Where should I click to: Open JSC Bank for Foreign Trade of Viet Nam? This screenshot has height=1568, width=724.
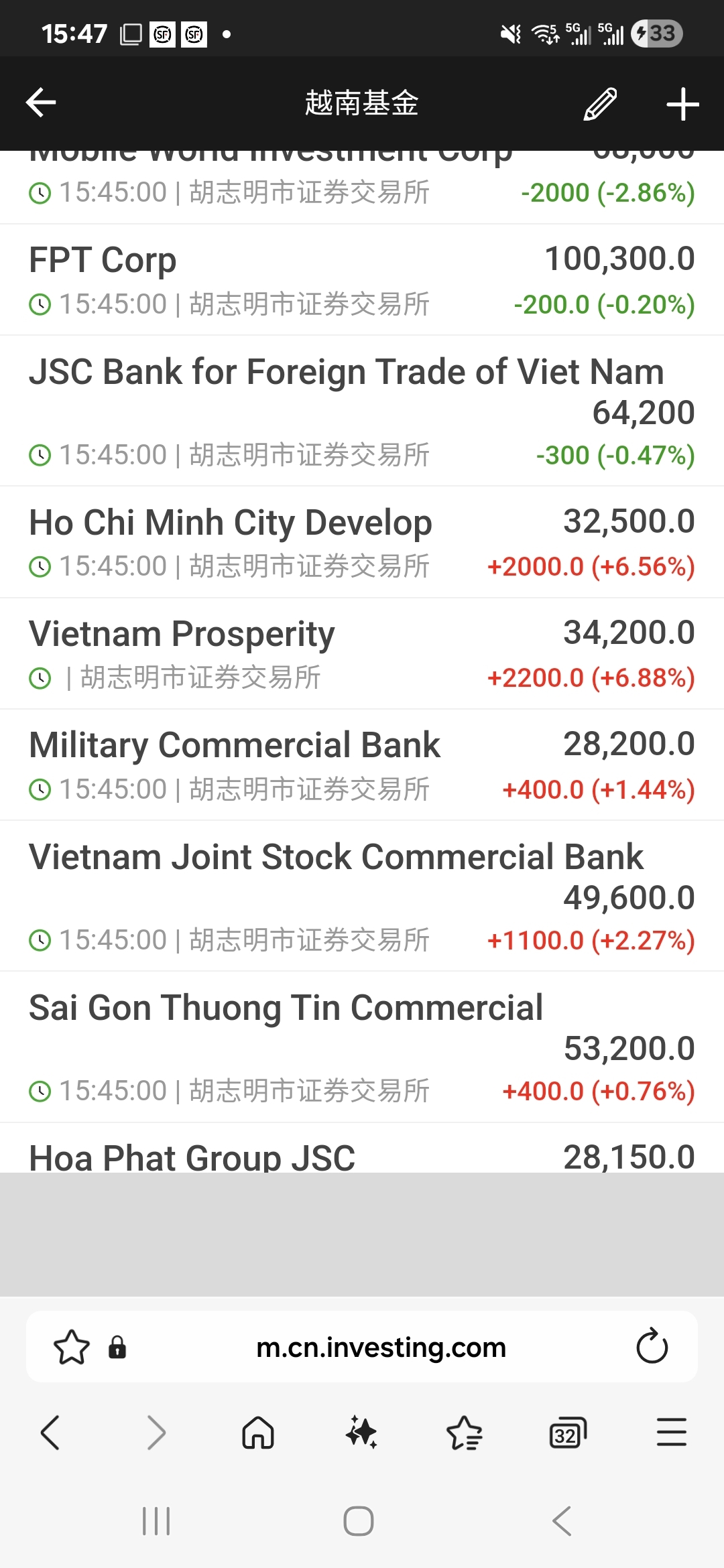tap(362, 411)
